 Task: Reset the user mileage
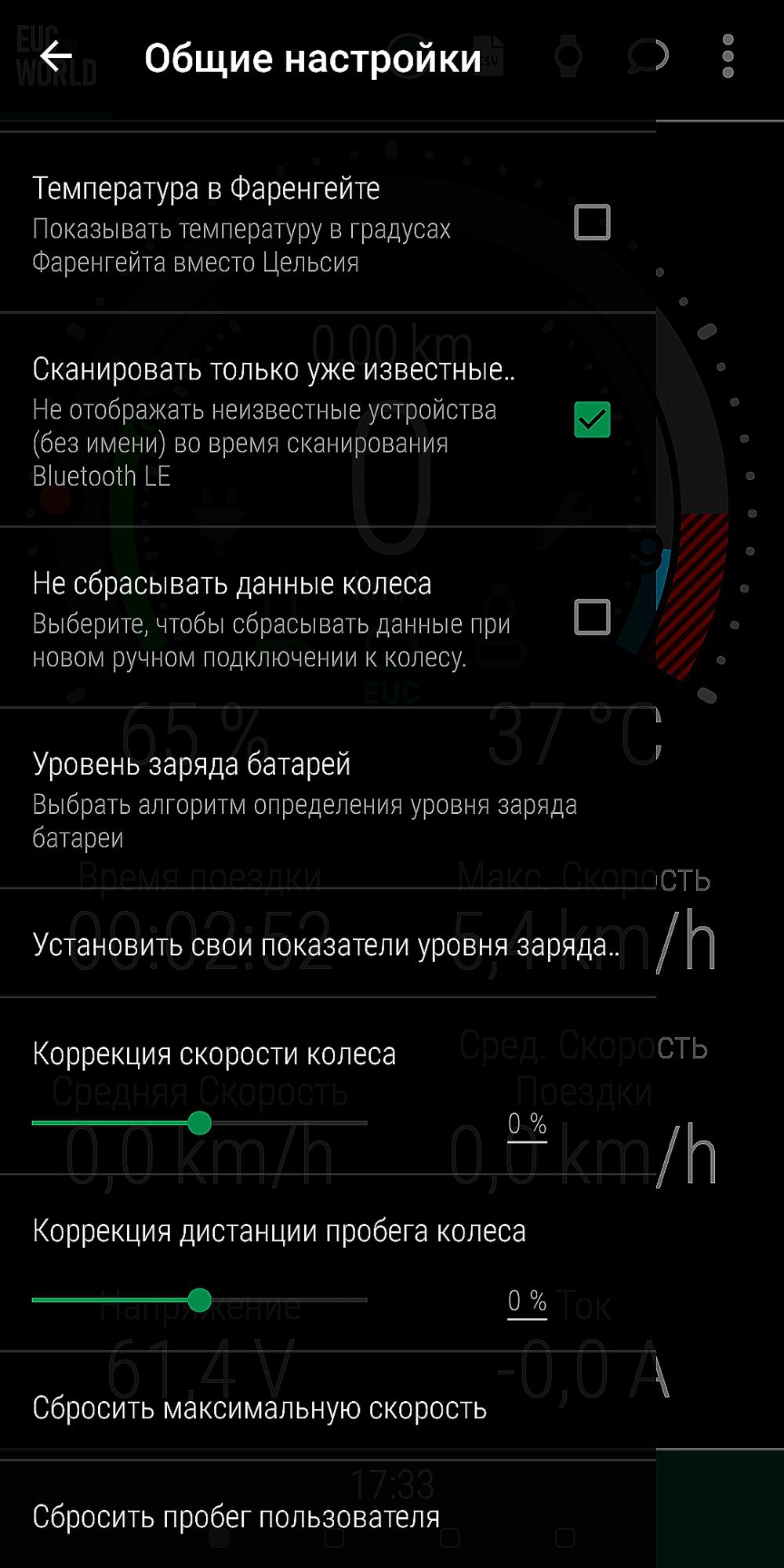pos(328,1516)
